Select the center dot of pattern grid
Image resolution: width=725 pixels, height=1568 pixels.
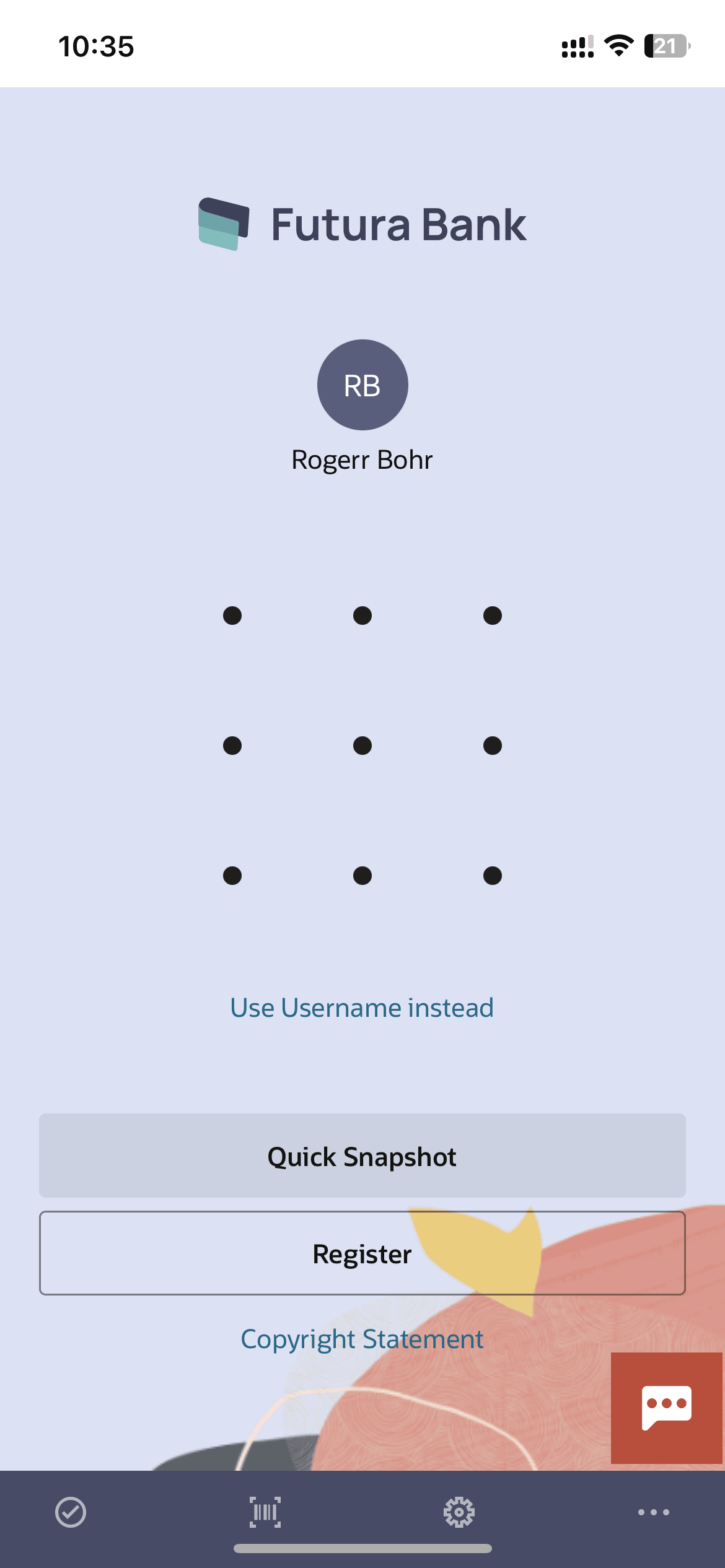362,746
